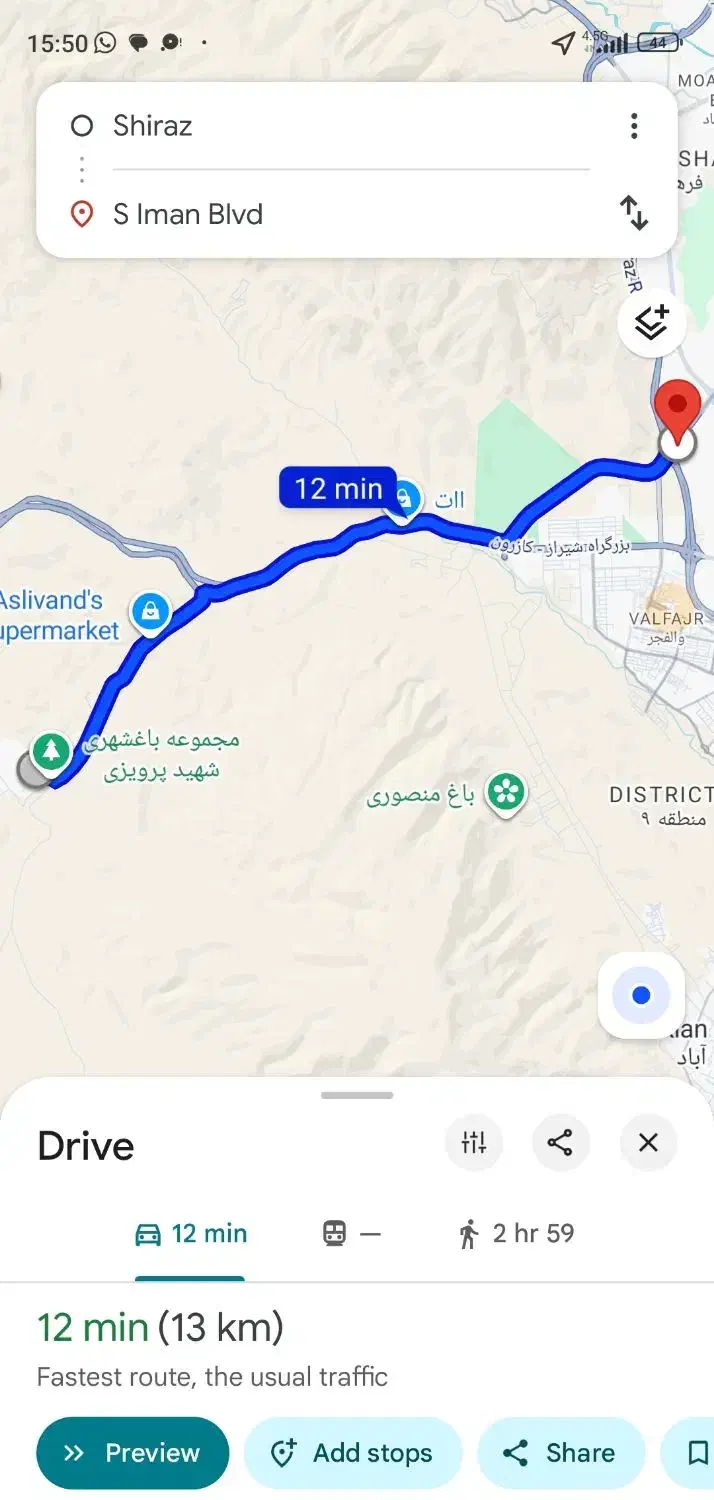The height and width of the screenshot is (1500, 714).
Task: Switch to walking 2 hr 59 tab
Action: tap(516, 1233)
